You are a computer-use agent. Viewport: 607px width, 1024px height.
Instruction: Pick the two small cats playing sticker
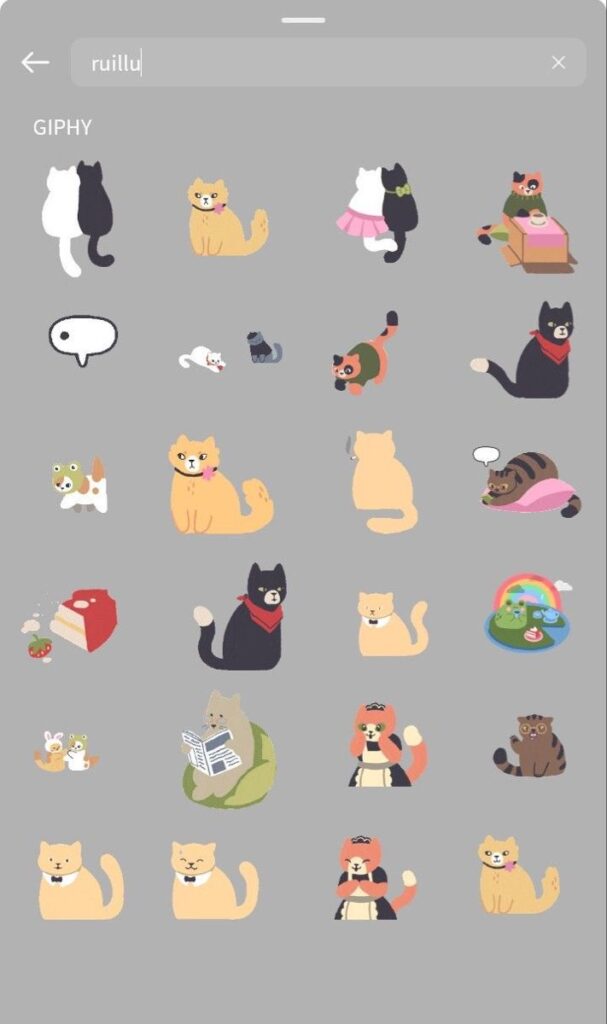[231, 352]
